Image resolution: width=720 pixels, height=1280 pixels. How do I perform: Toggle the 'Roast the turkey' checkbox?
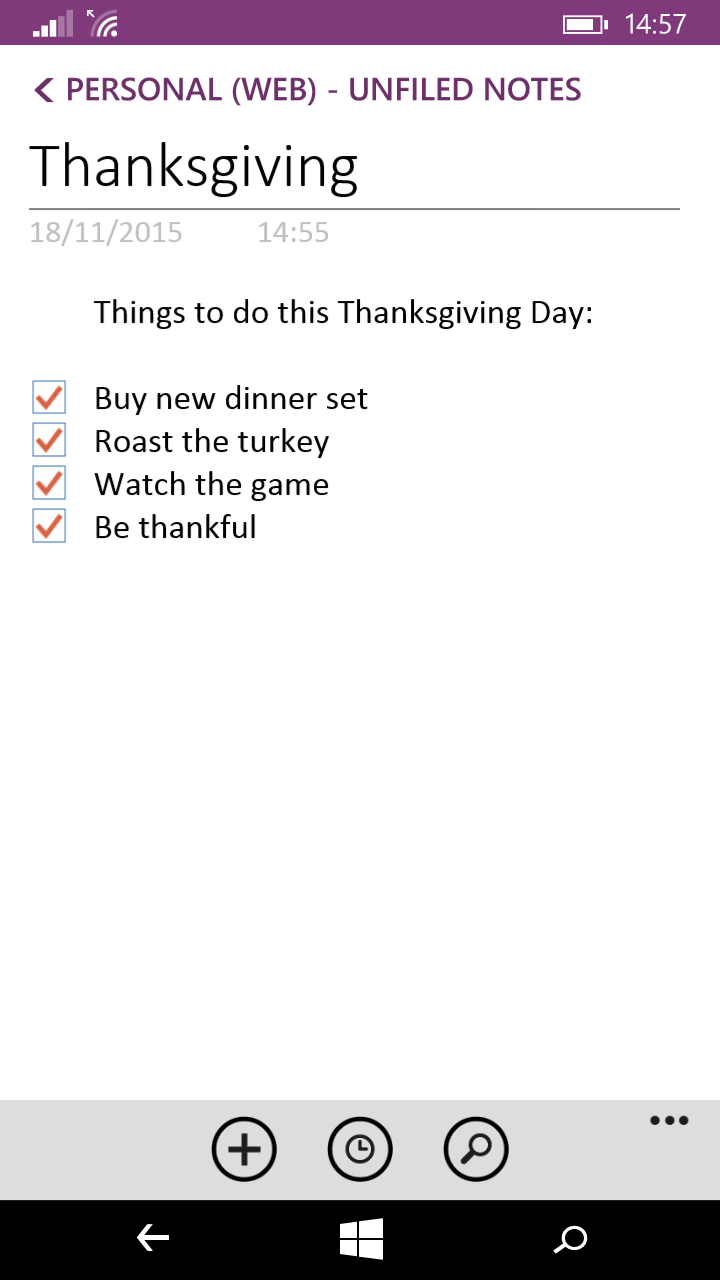click(48, 440)
